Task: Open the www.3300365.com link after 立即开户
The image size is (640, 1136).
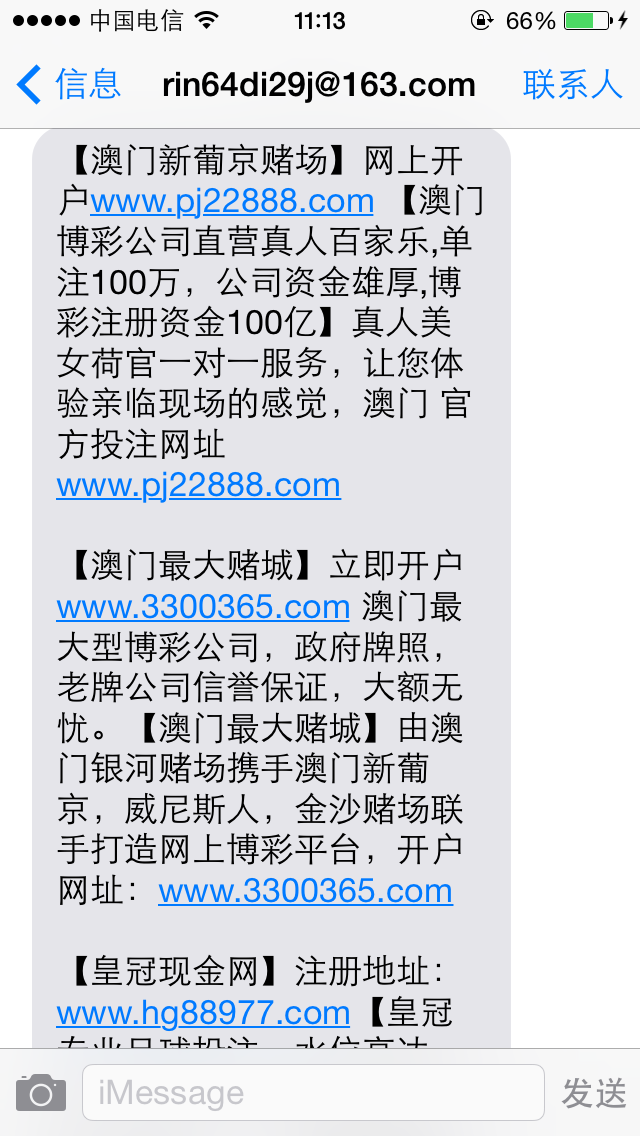Action: tap(203, 606)
